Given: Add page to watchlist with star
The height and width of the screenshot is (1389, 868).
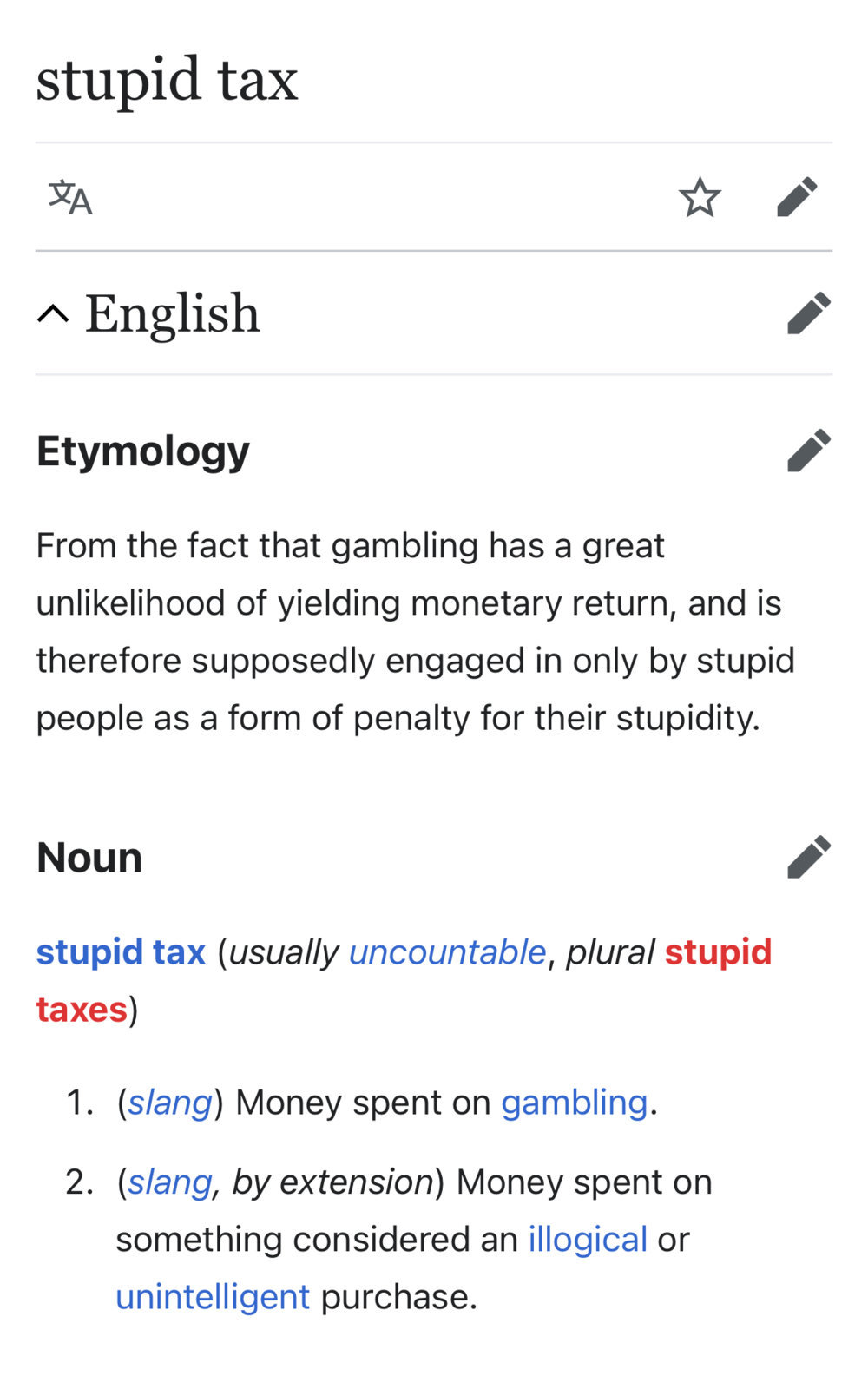Looking at the screenshot, I should click(x=700, y=198).
